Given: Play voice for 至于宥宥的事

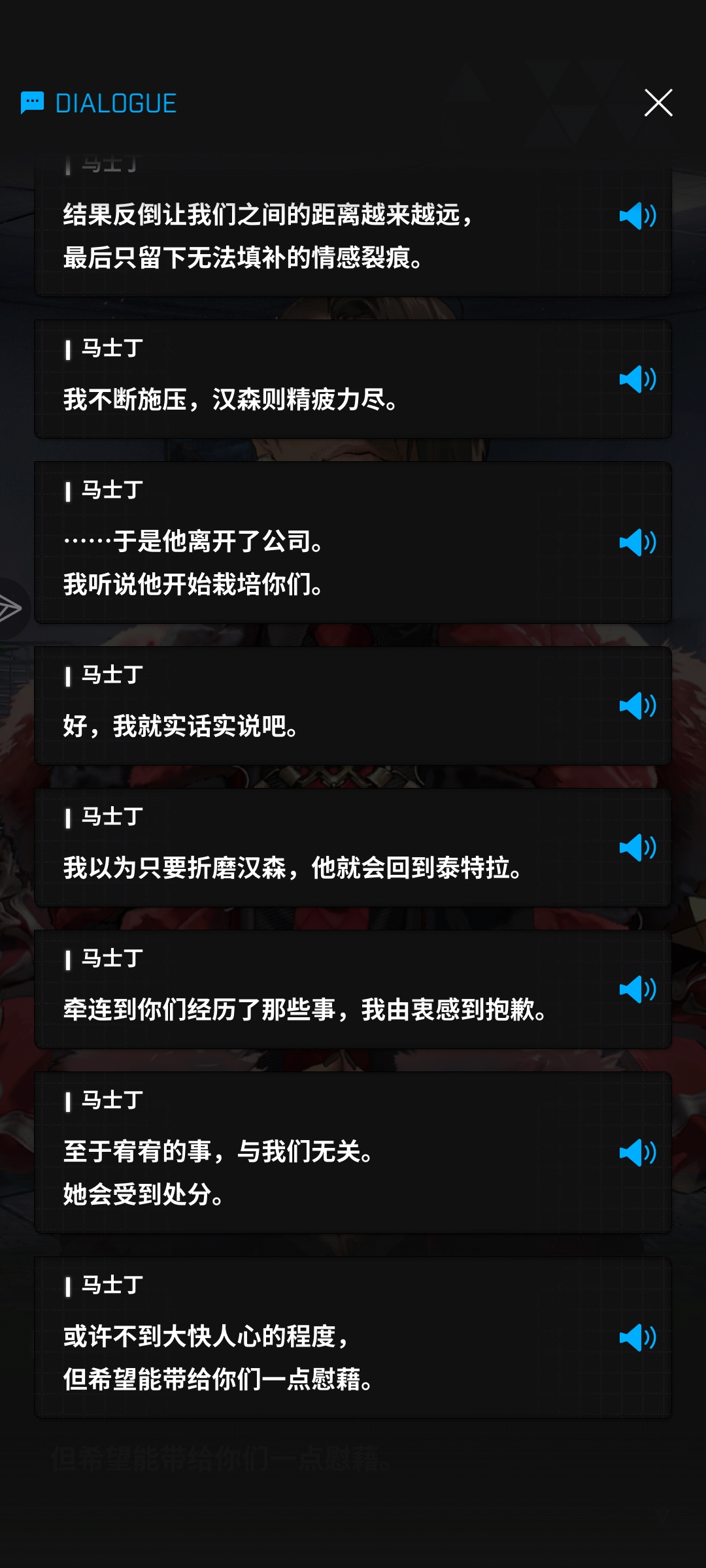Looking at the screenshot, I should click(637, 1152).
